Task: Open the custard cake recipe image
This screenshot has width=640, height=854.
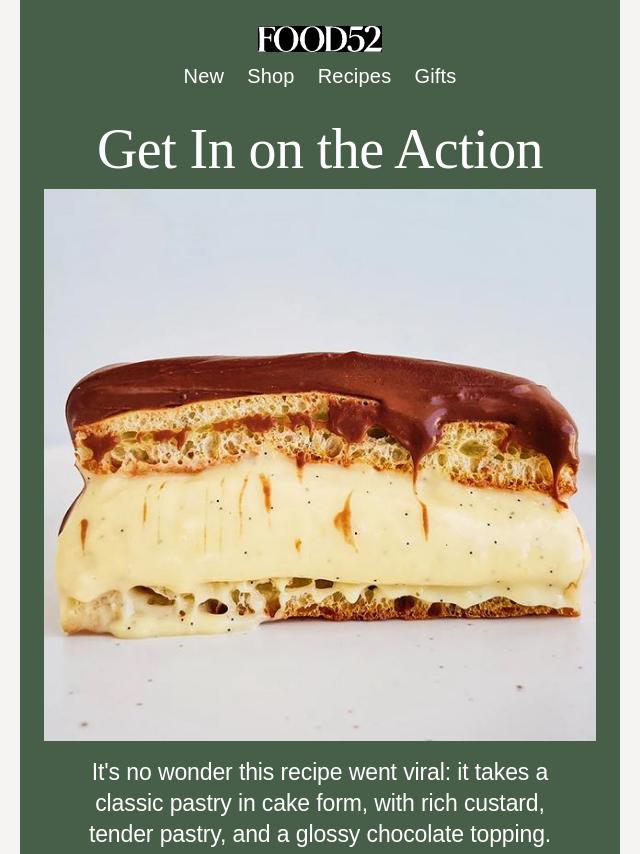Action: point(320,465)
